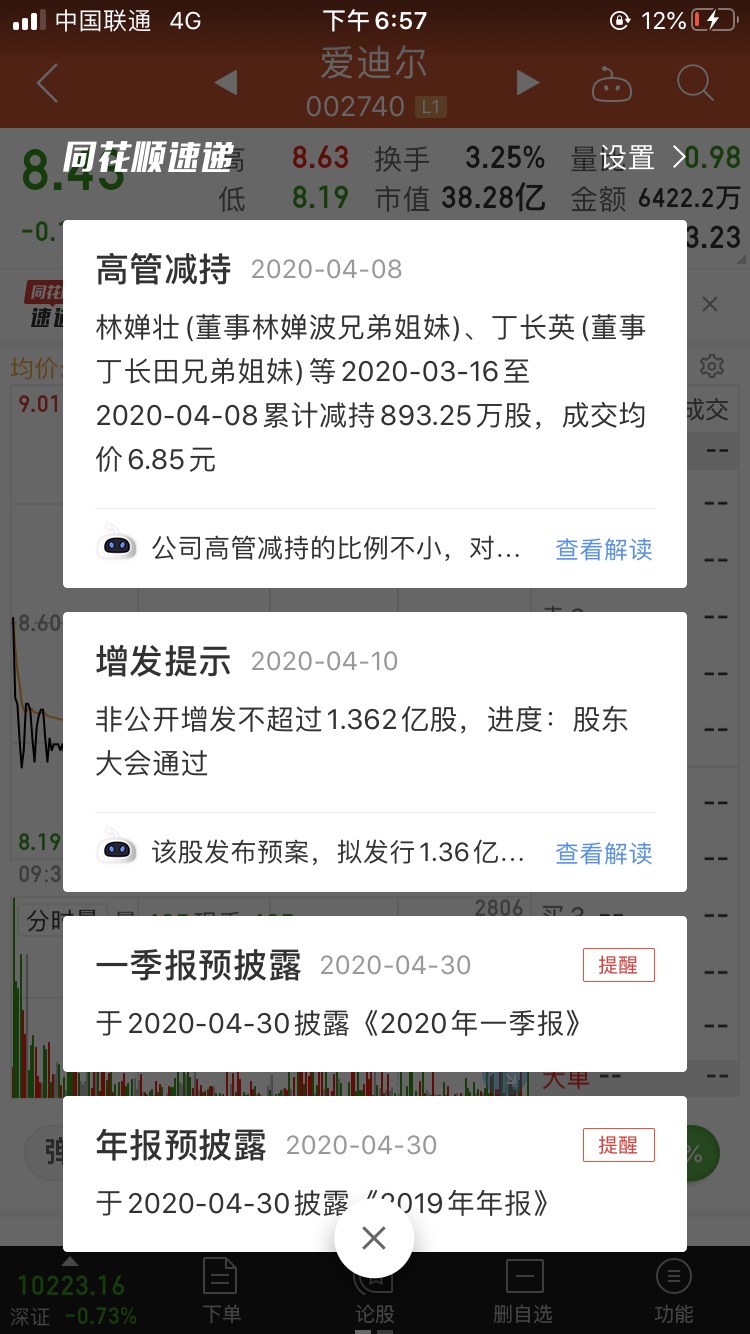The image size is (750, 1334).
Task: Close the 同花顺速递 popup
Action: [x=374, y=1238]
